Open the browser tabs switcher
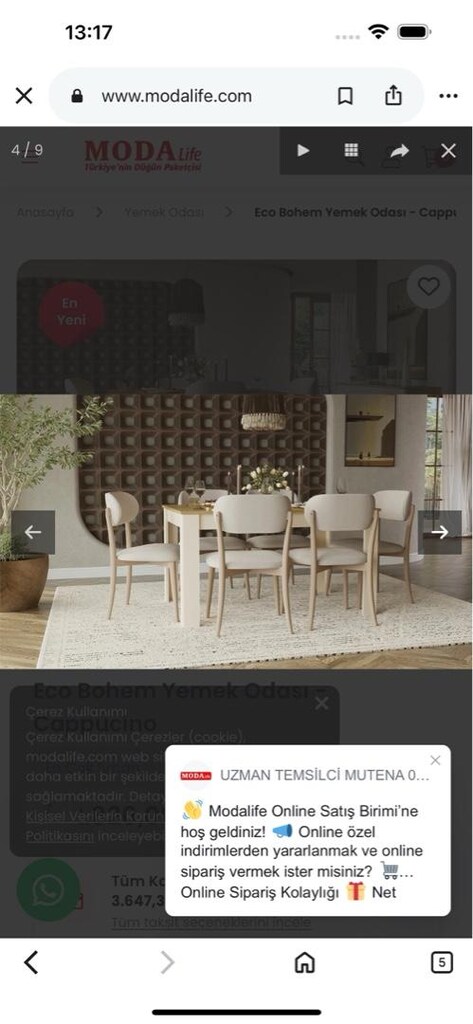The height and width of the screenshot is (1024, 473). tap(442, 963)
